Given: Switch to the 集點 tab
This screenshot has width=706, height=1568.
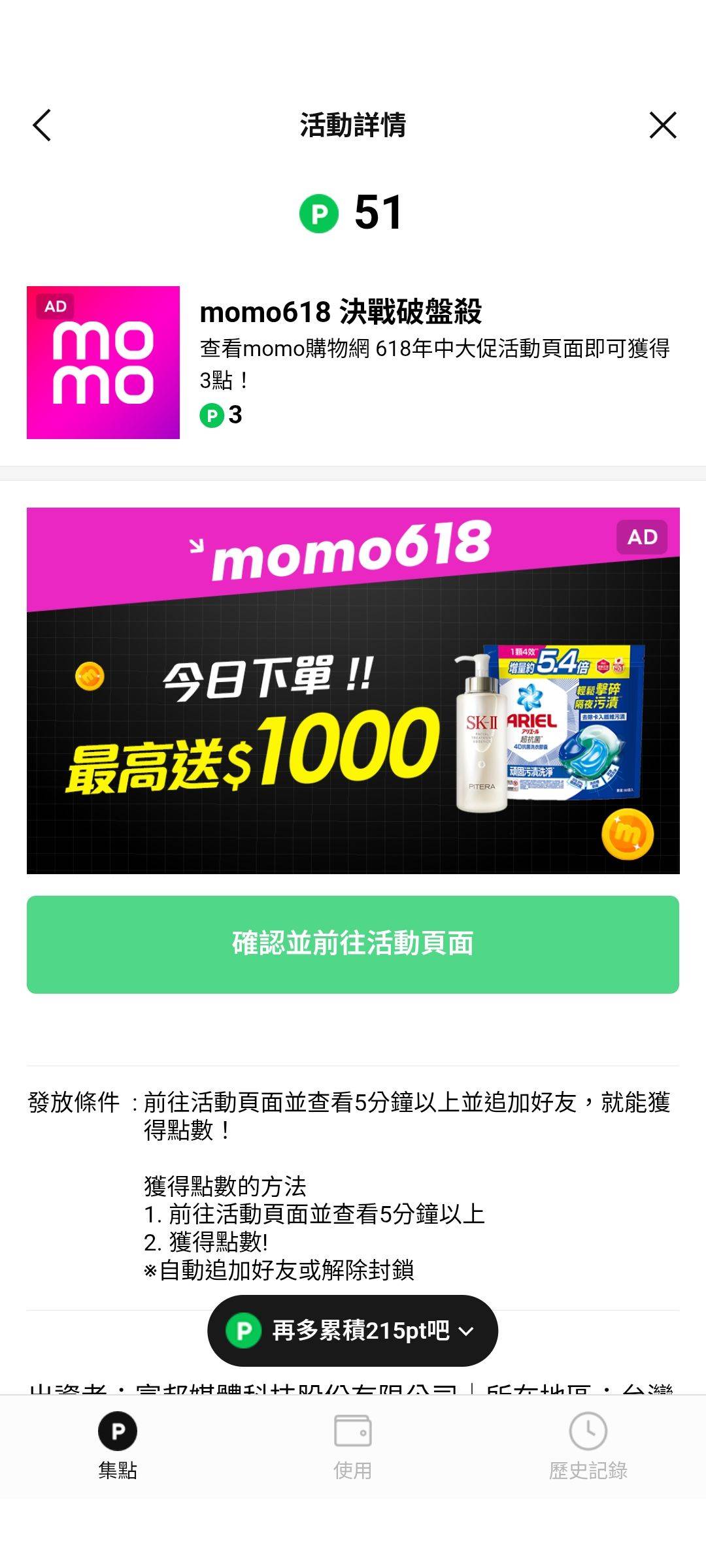Looking at the screenshot, I should [118, 1445].
